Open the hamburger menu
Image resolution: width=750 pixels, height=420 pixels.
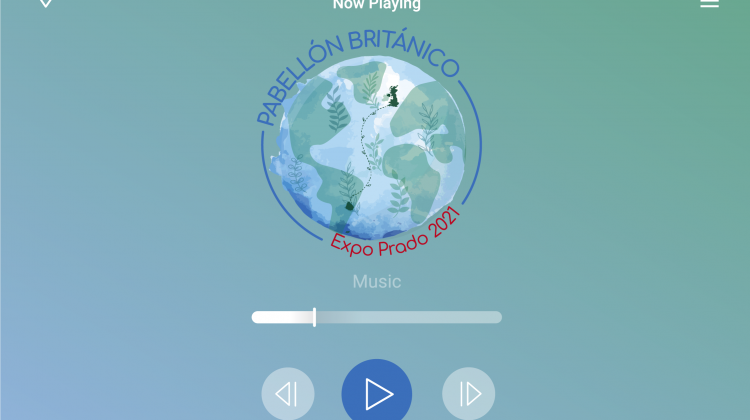click(x=709, y=4)
